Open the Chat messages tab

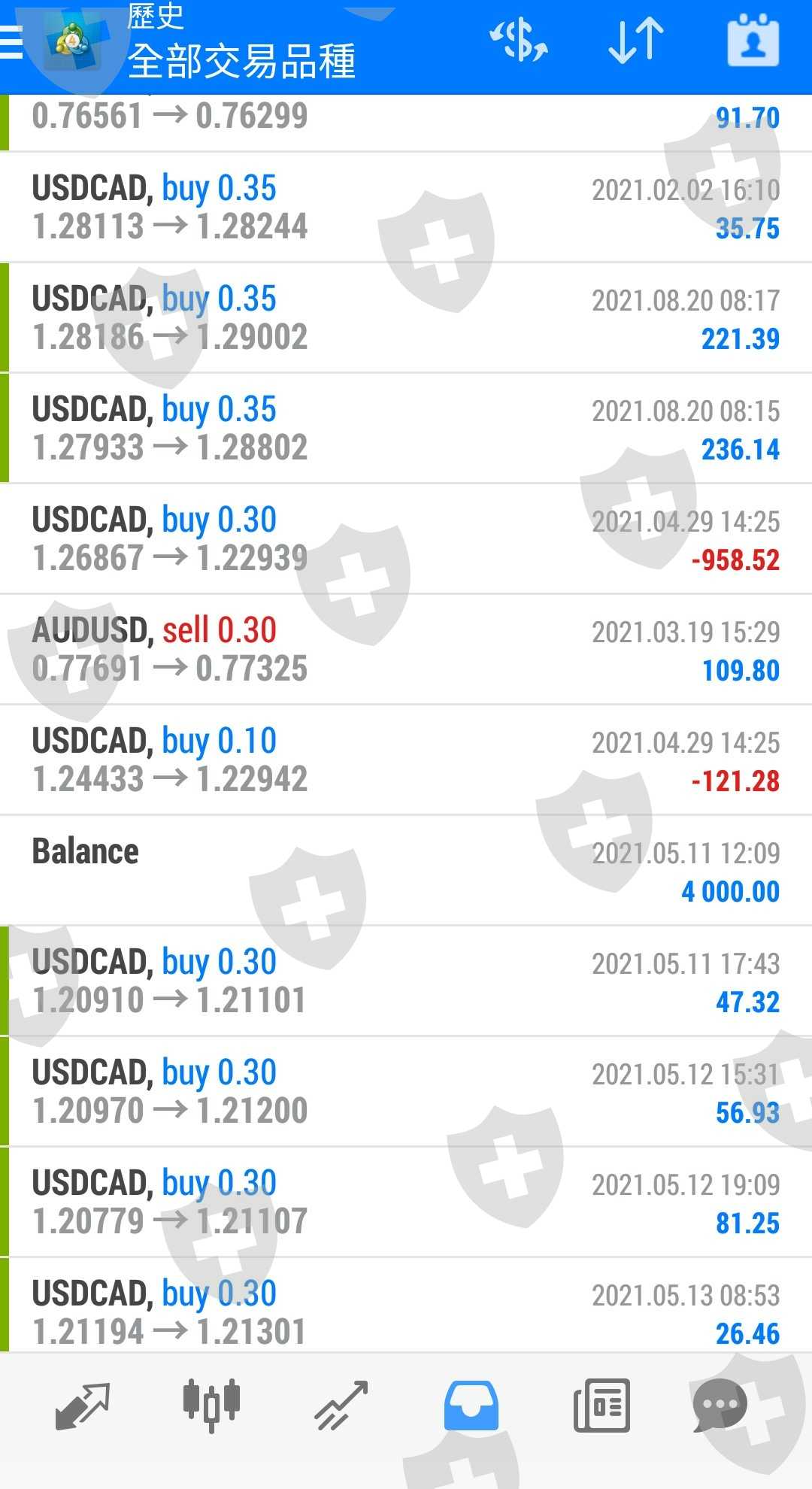coord(720,1405)
